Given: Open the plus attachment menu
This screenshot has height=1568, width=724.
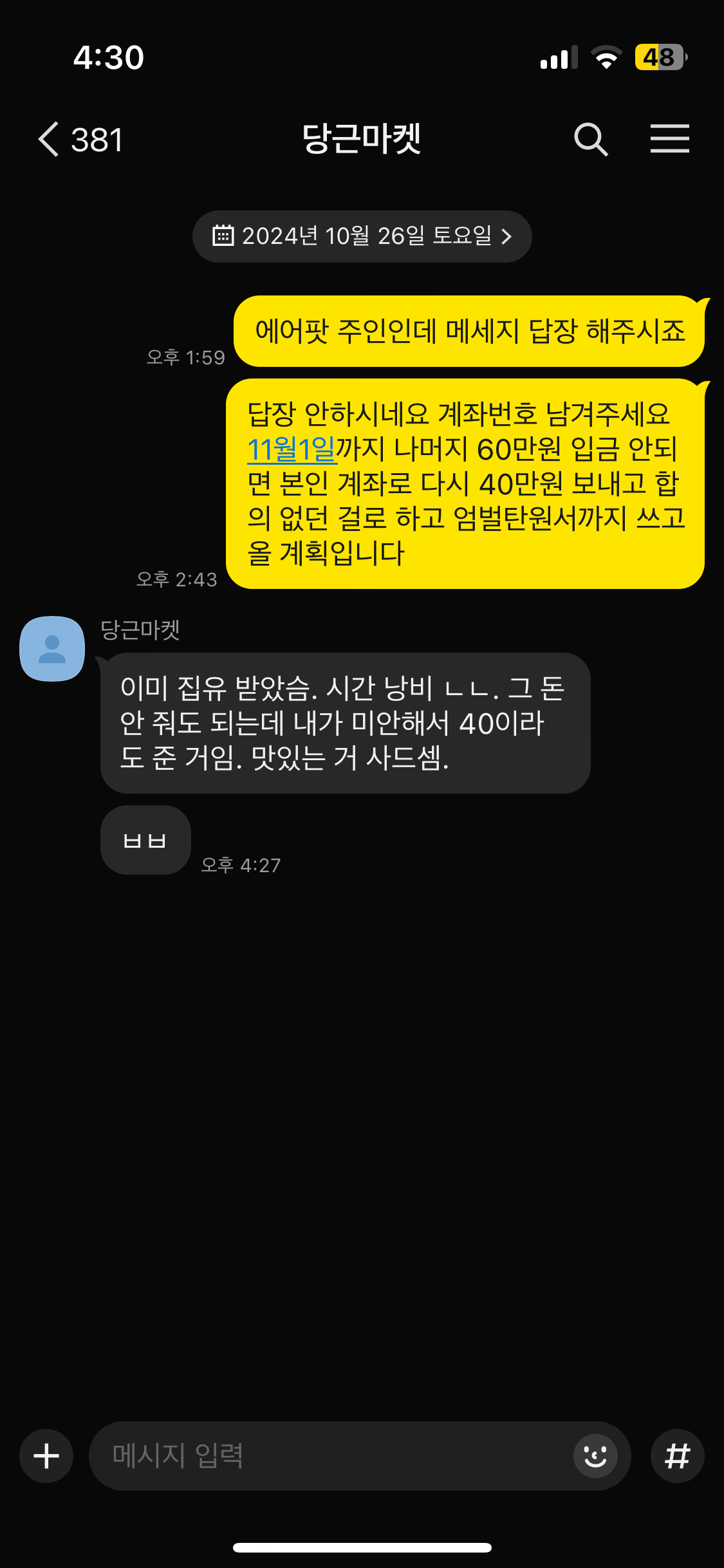Looking at the screenshot, I should click(46, 1456).
